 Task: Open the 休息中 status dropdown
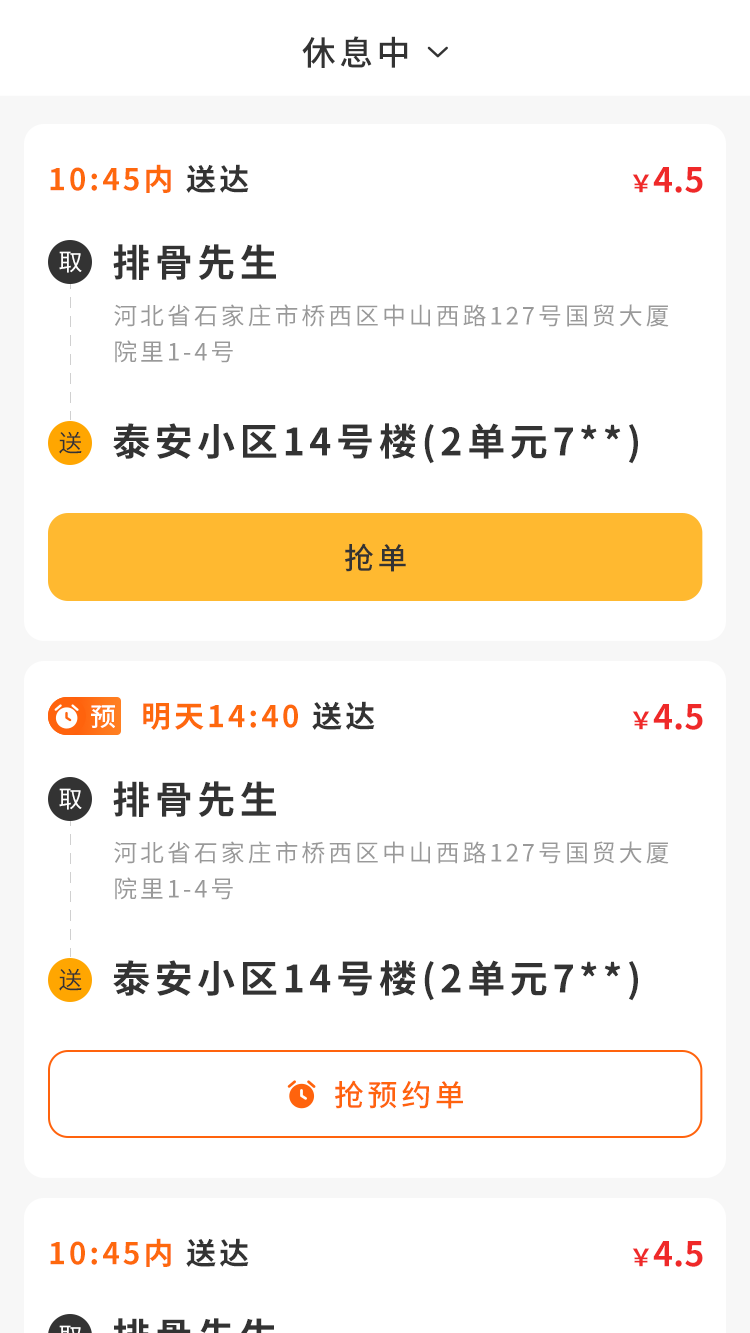coord(356,50)
